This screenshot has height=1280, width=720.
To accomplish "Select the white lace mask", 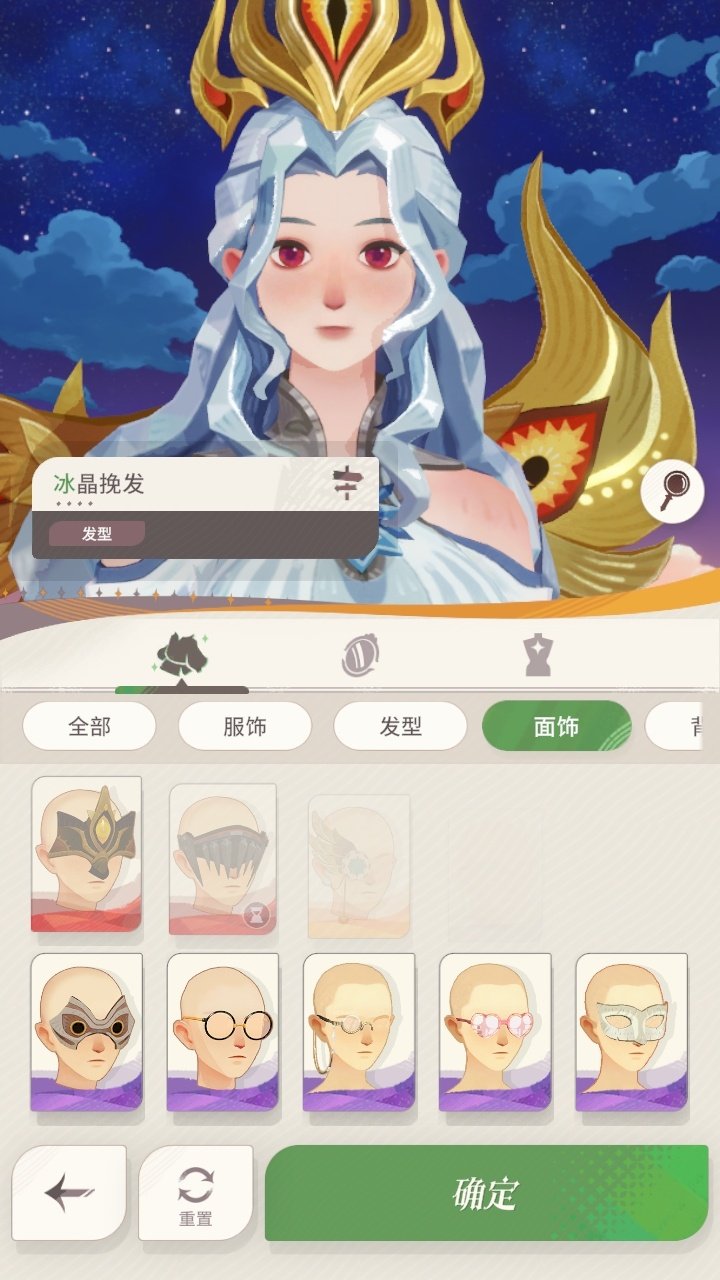I will [631, 1031].
